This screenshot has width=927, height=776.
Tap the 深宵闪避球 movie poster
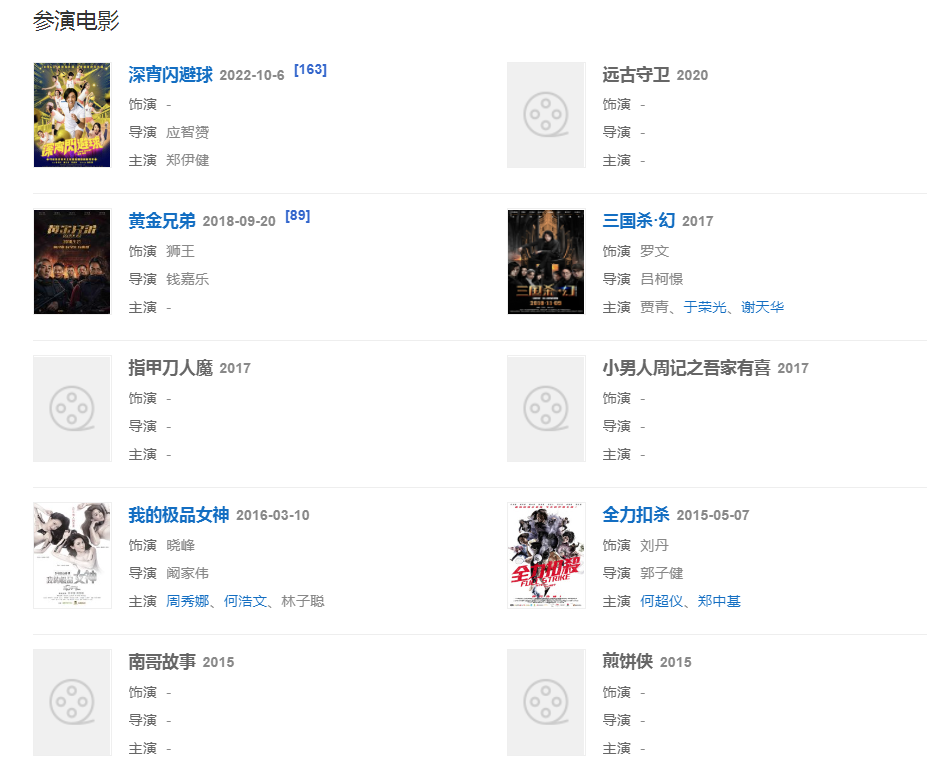tap(72, 115)
